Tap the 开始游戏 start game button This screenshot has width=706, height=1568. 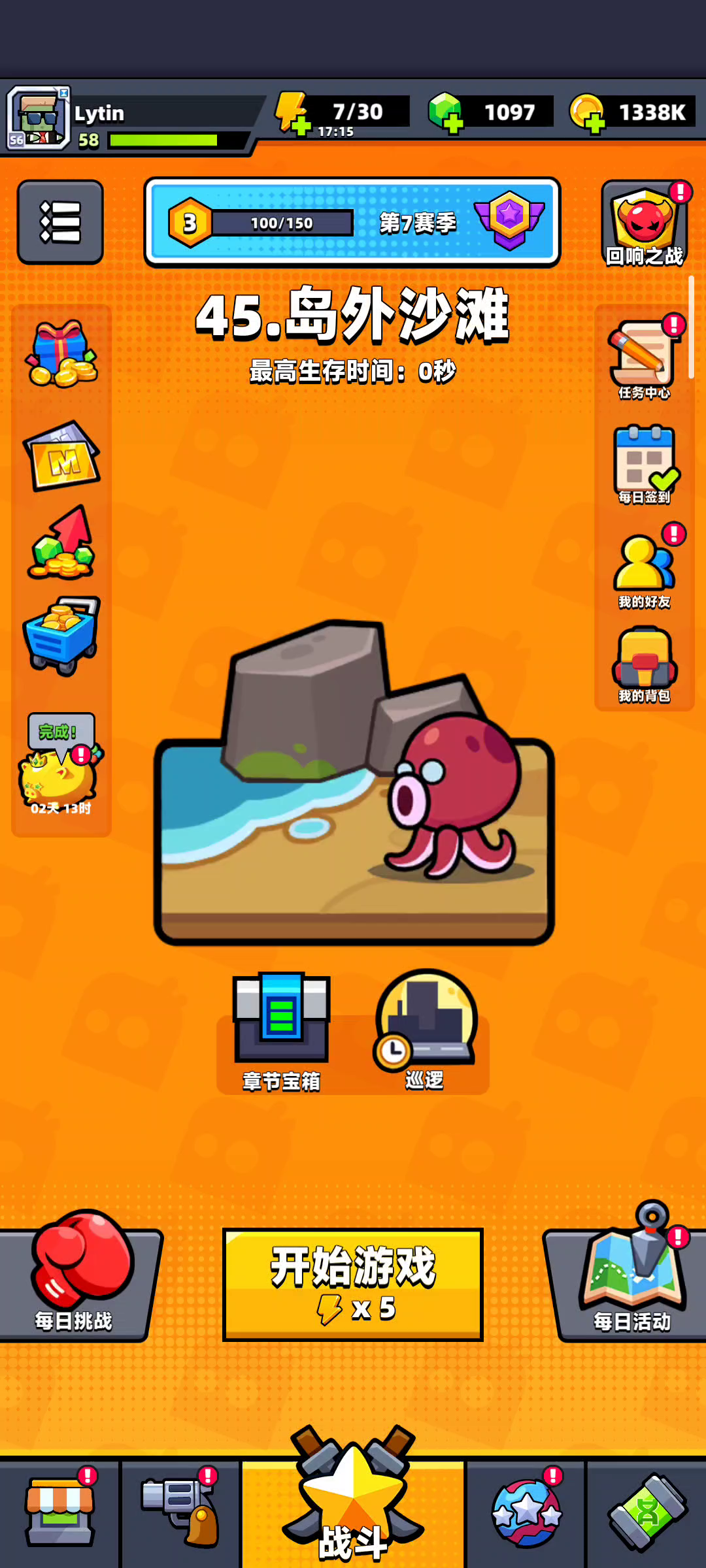[x=353, y=1284]
